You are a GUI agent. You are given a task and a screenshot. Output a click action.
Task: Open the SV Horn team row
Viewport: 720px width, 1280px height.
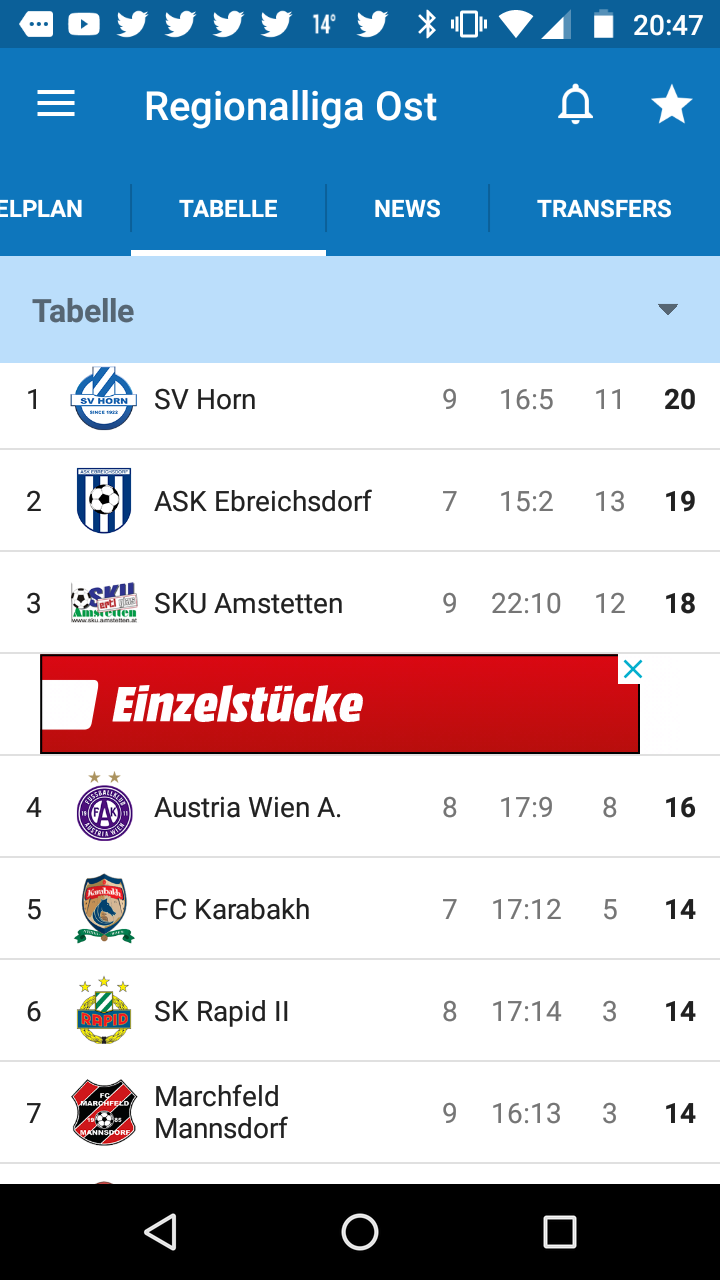(x=360, y=399)
